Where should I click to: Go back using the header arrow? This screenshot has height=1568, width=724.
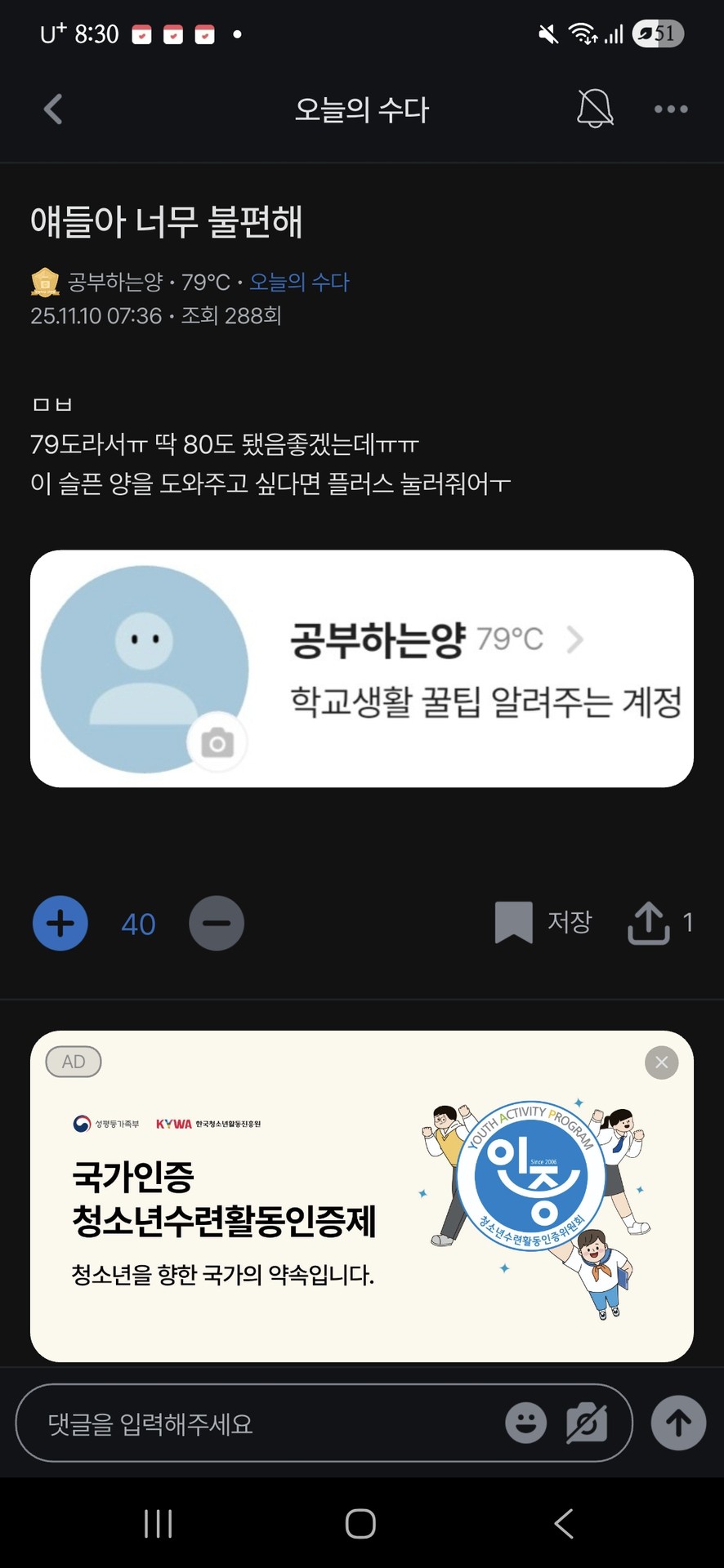point(53,109)
